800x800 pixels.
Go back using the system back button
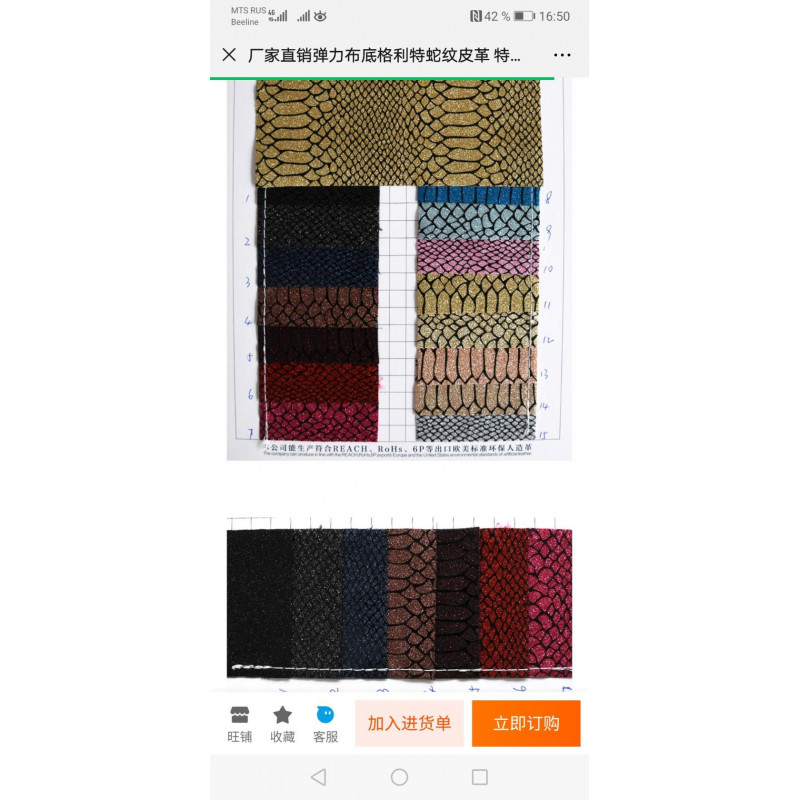click(318, 777)
